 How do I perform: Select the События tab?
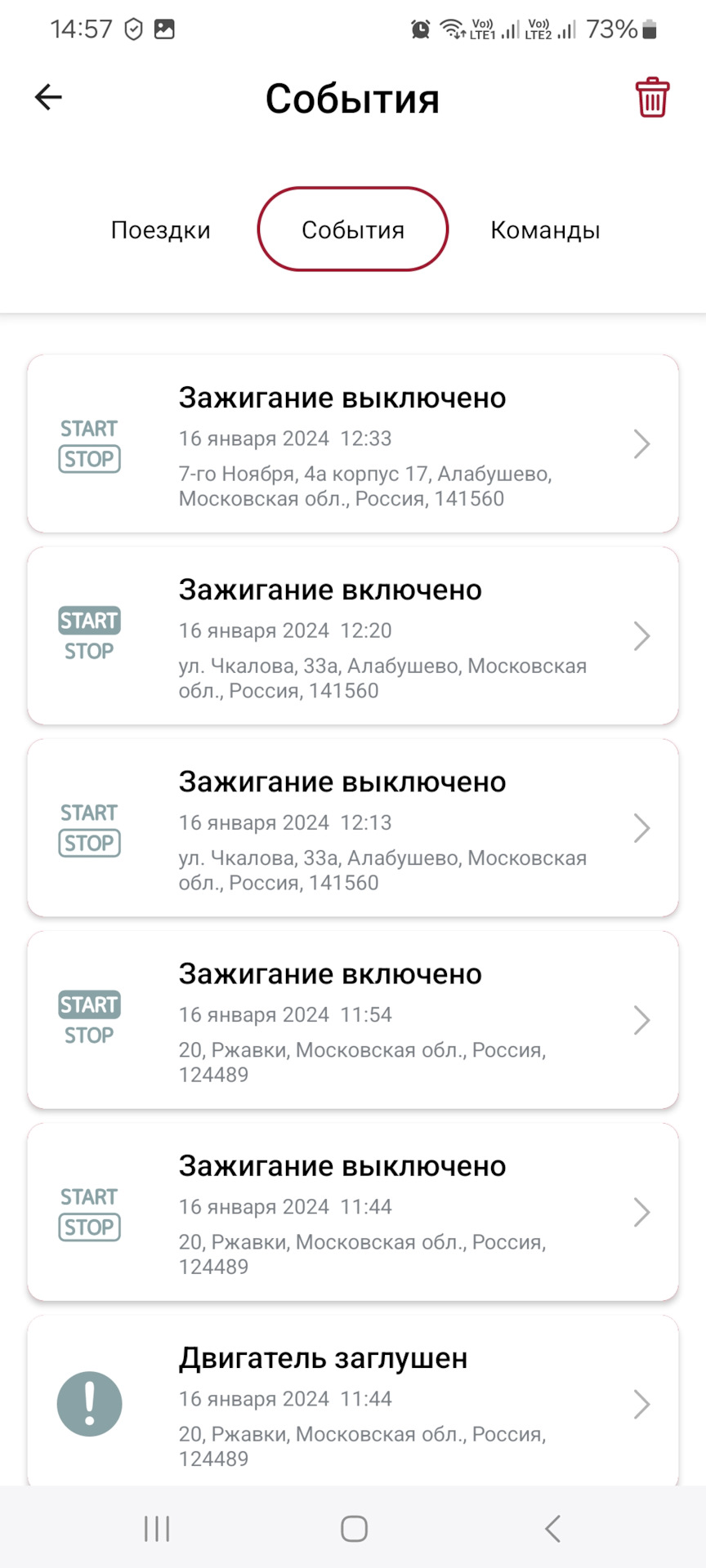point(353,230)
